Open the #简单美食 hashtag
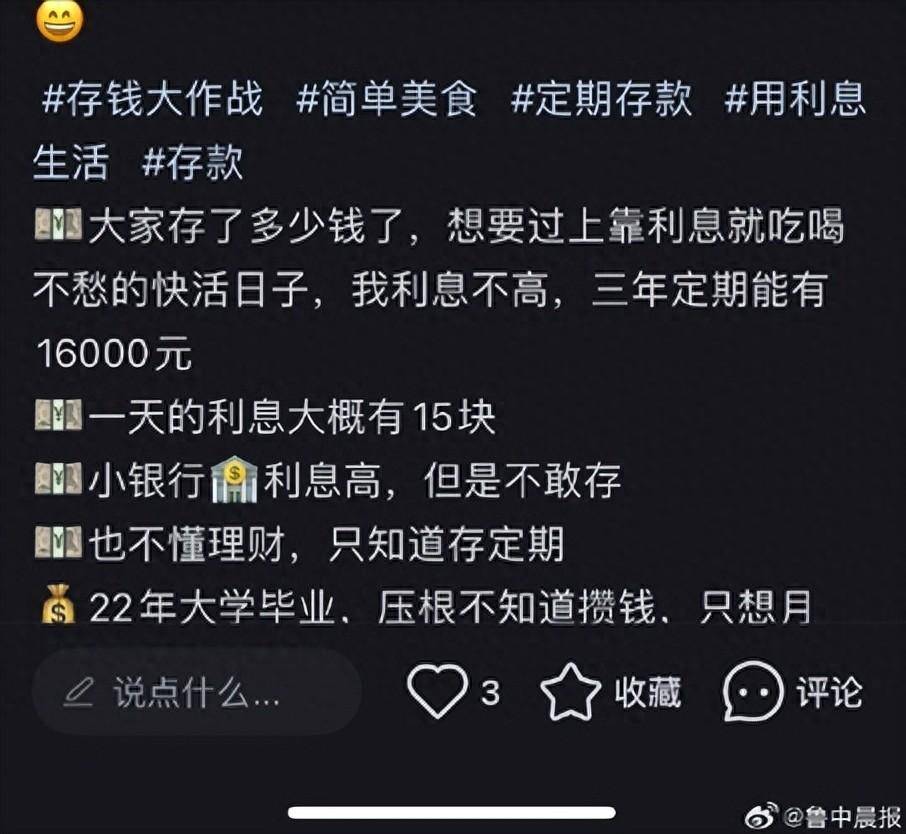906x834 pixels. click(387, 100)
